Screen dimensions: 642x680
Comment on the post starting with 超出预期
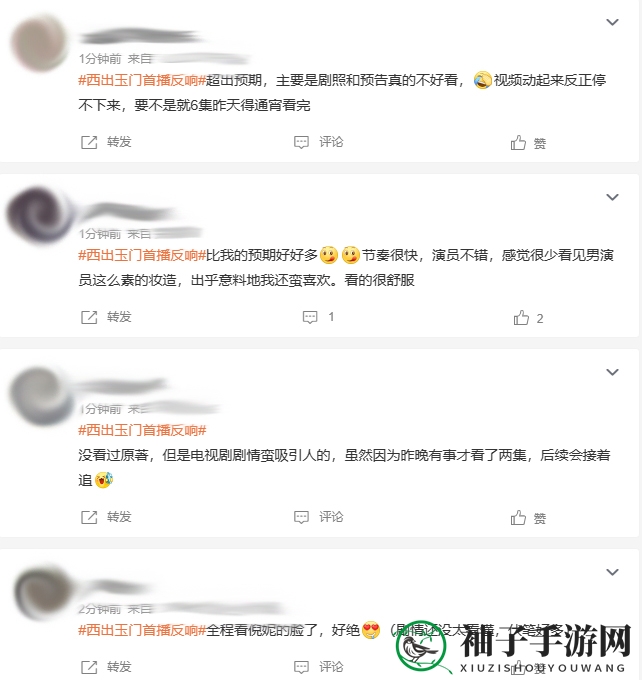point(319,142)
